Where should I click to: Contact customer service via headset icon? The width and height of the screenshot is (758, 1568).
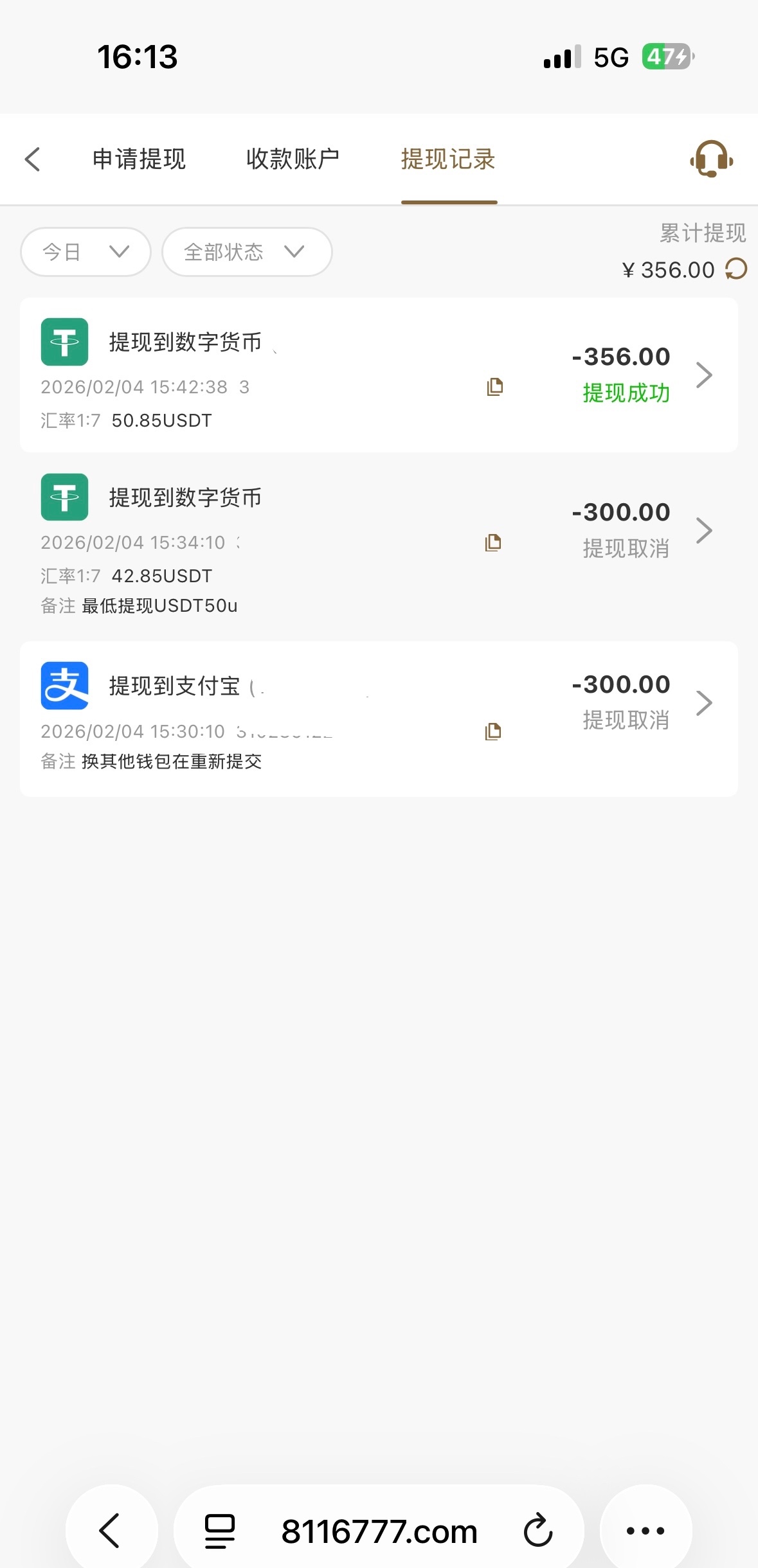(711, 159)
